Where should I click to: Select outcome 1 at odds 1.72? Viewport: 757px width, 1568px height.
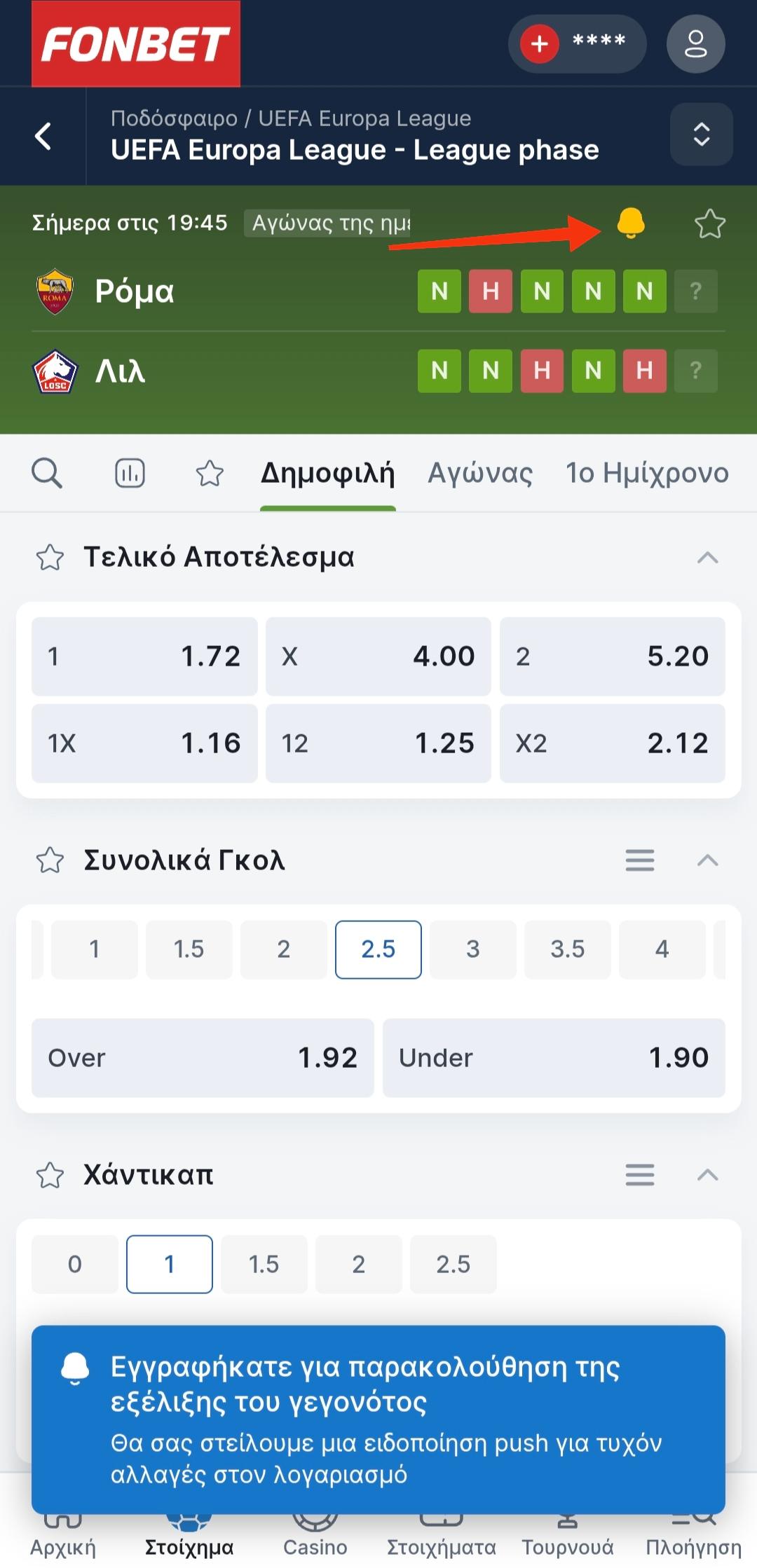coord(144,656)
